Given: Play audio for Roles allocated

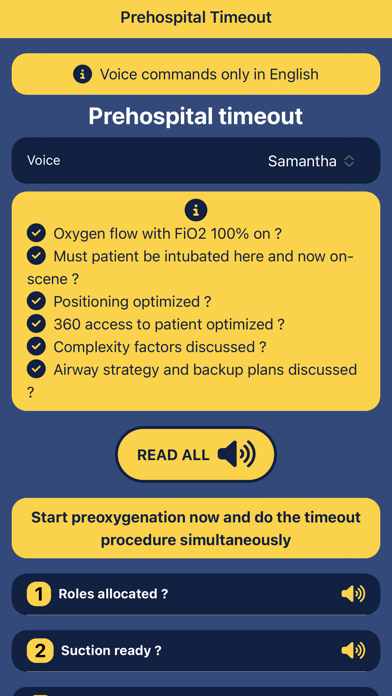Looking at the screenshot, I should pos(353,594).
